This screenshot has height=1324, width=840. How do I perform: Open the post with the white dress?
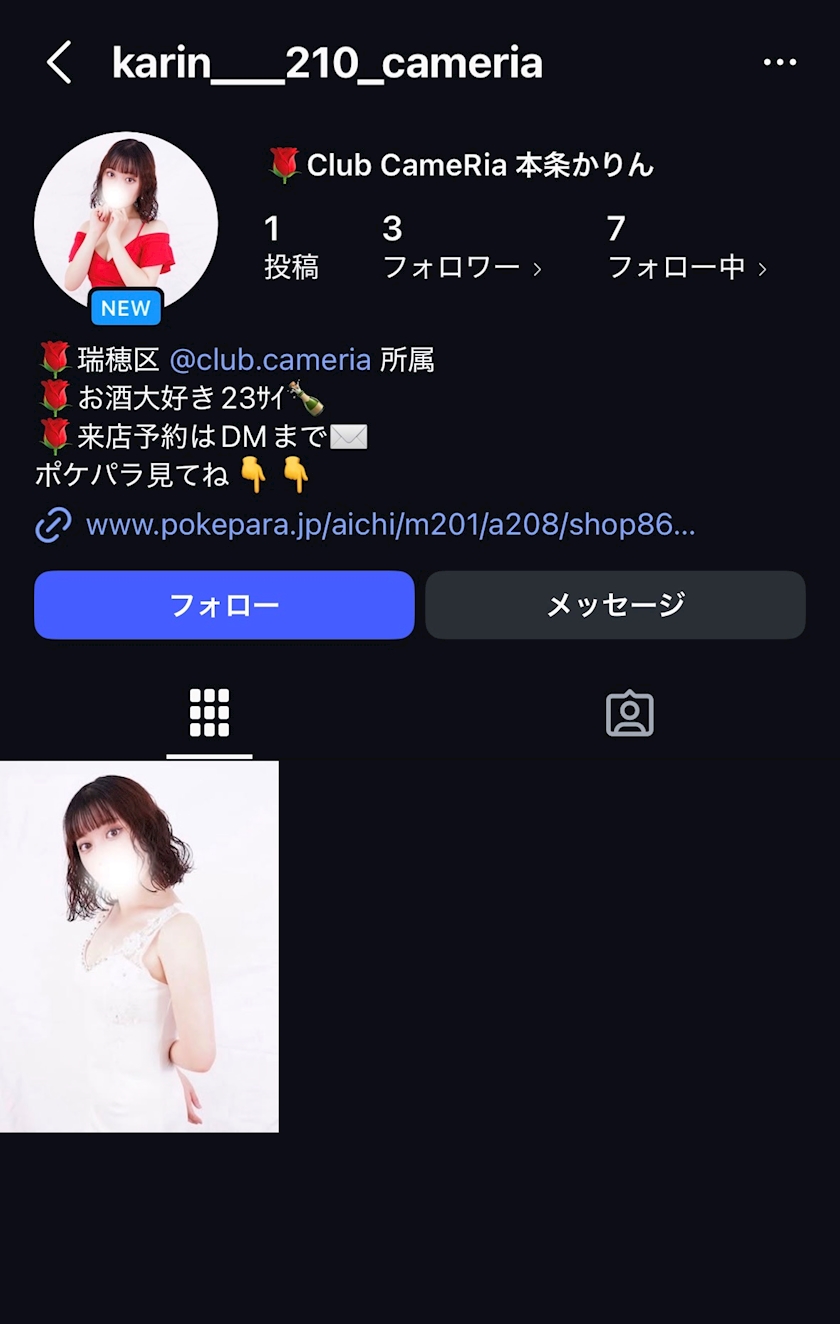pyautogui.click(x=139, y=946)
